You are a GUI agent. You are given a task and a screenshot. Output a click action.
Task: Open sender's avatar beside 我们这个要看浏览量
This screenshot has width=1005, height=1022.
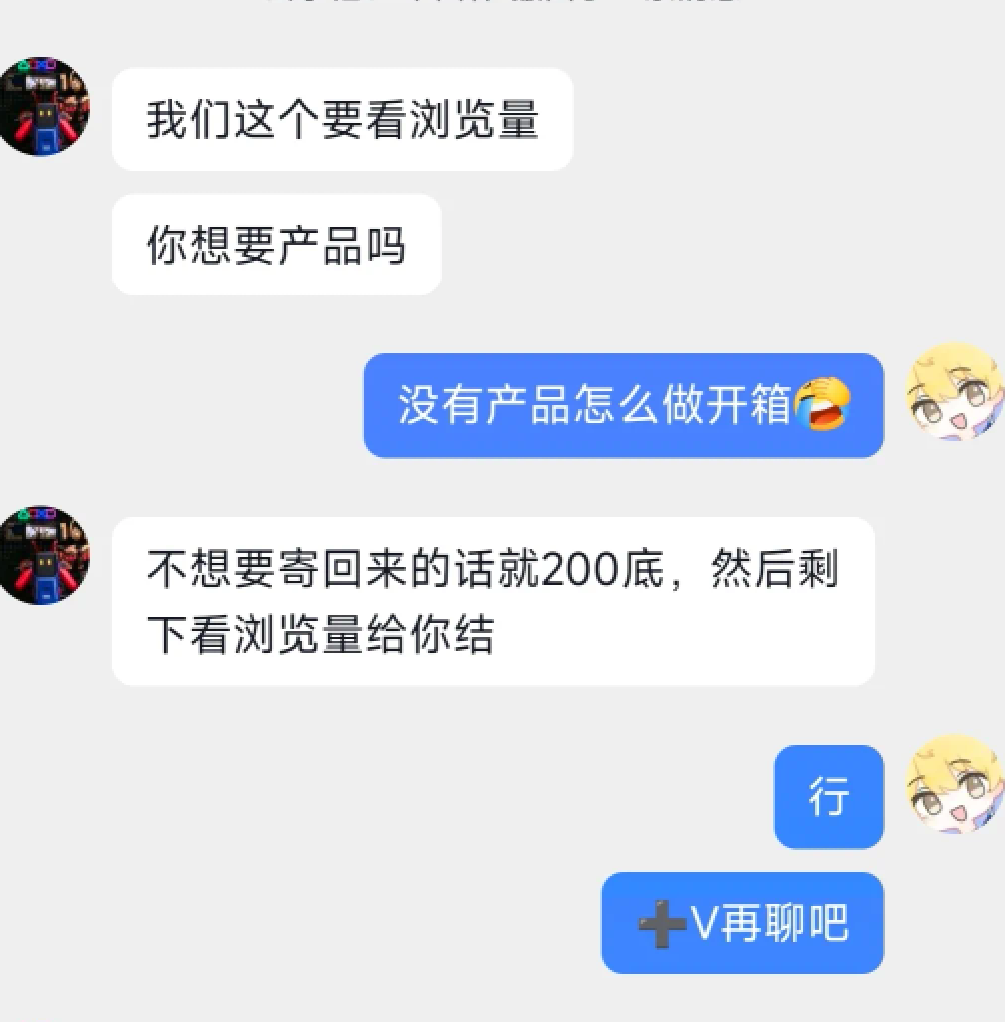point(44,107)
